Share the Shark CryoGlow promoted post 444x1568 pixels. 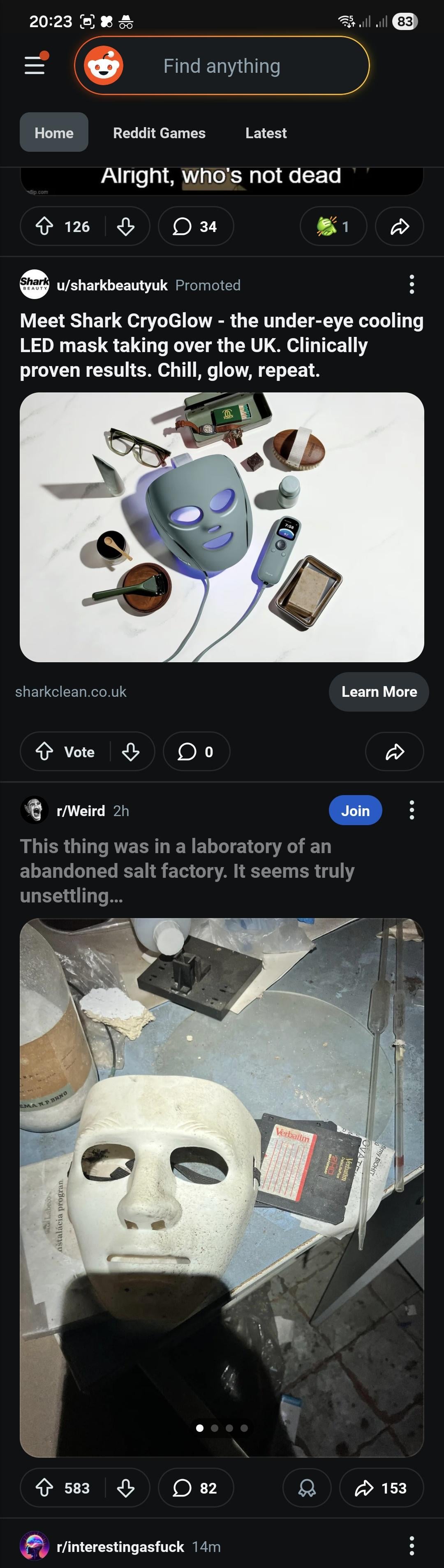(394, 752)
